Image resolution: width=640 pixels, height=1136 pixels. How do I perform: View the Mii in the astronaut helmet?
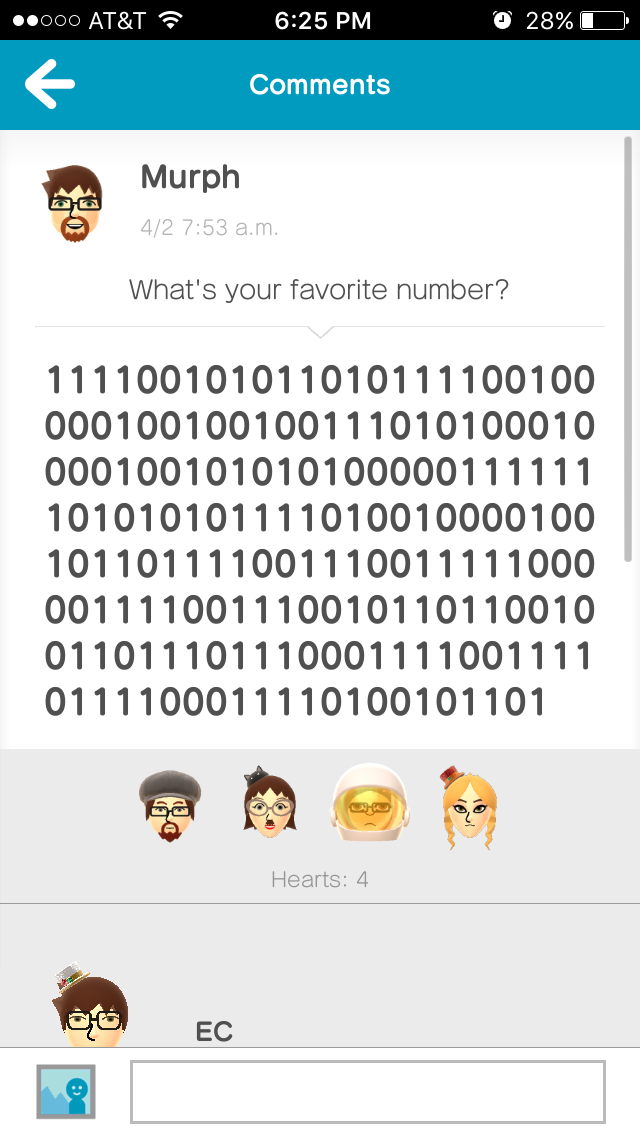[x=370, y=803]
